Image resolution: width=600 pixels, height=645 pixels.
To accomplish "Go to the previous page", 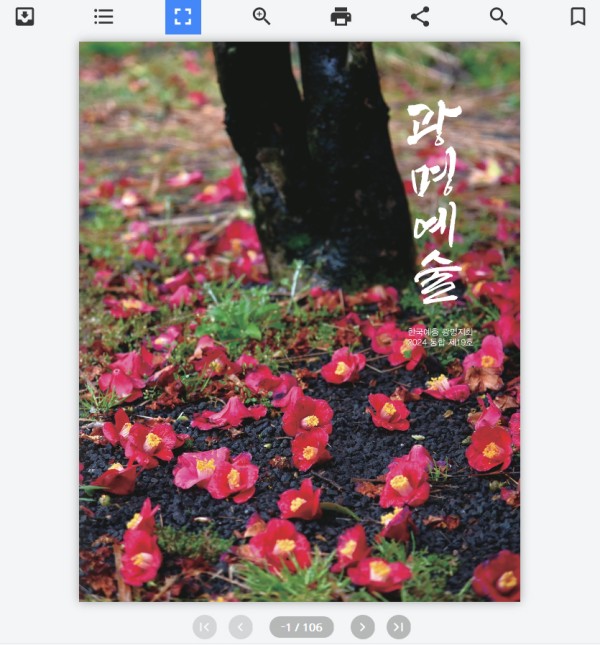I will click(240, 627).
